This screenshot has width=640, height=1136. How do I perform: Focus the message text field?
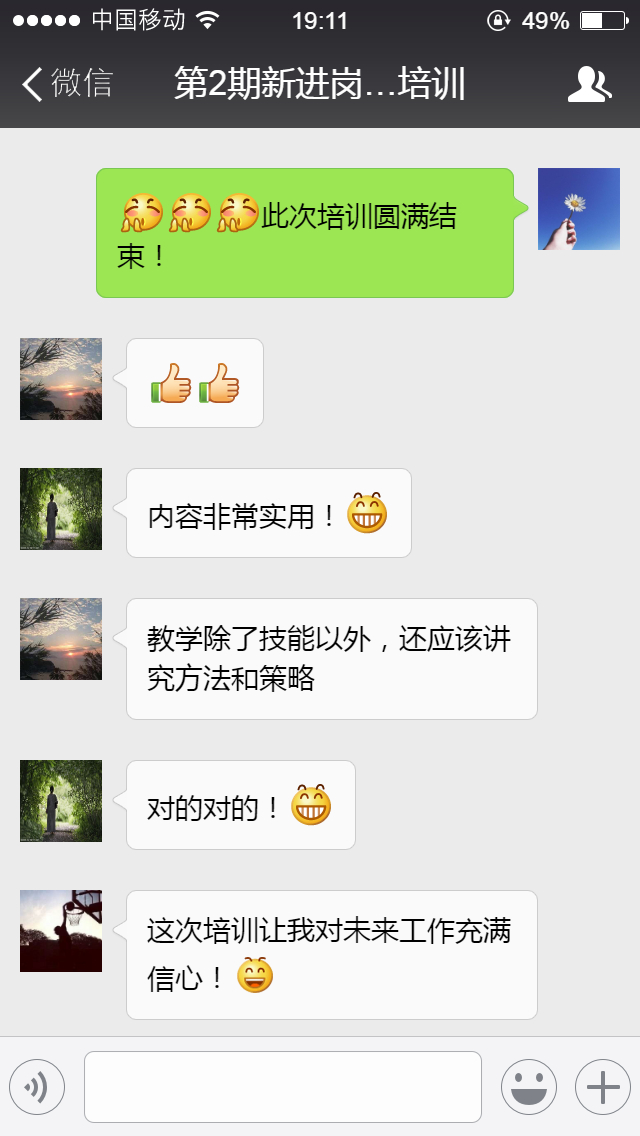[x=282, y=1086]
